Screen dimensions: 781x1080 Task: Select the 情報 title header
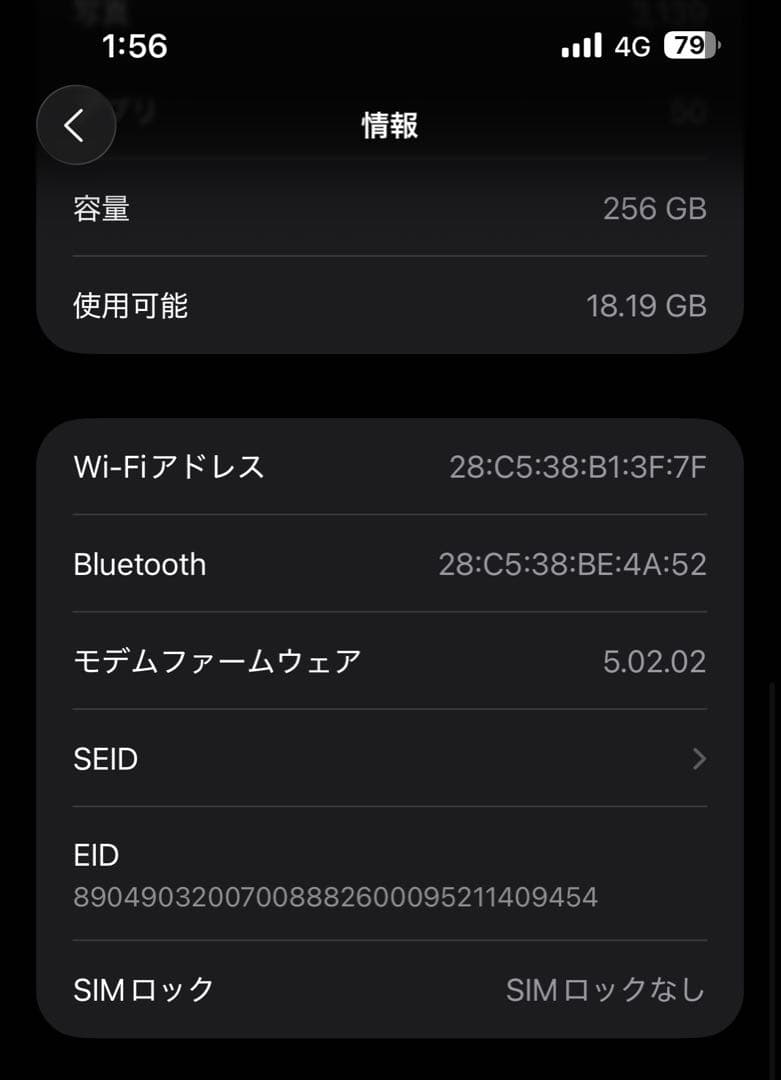[x=390, y=123]
